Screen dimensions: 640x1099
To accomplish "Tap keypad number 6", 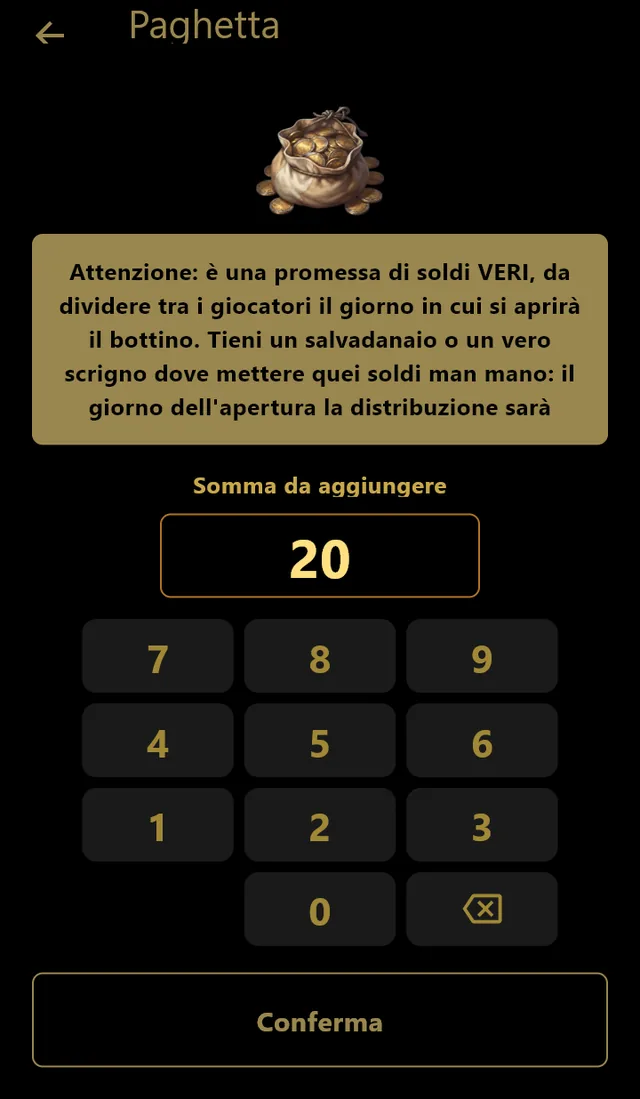I will [x=482, y=740].
